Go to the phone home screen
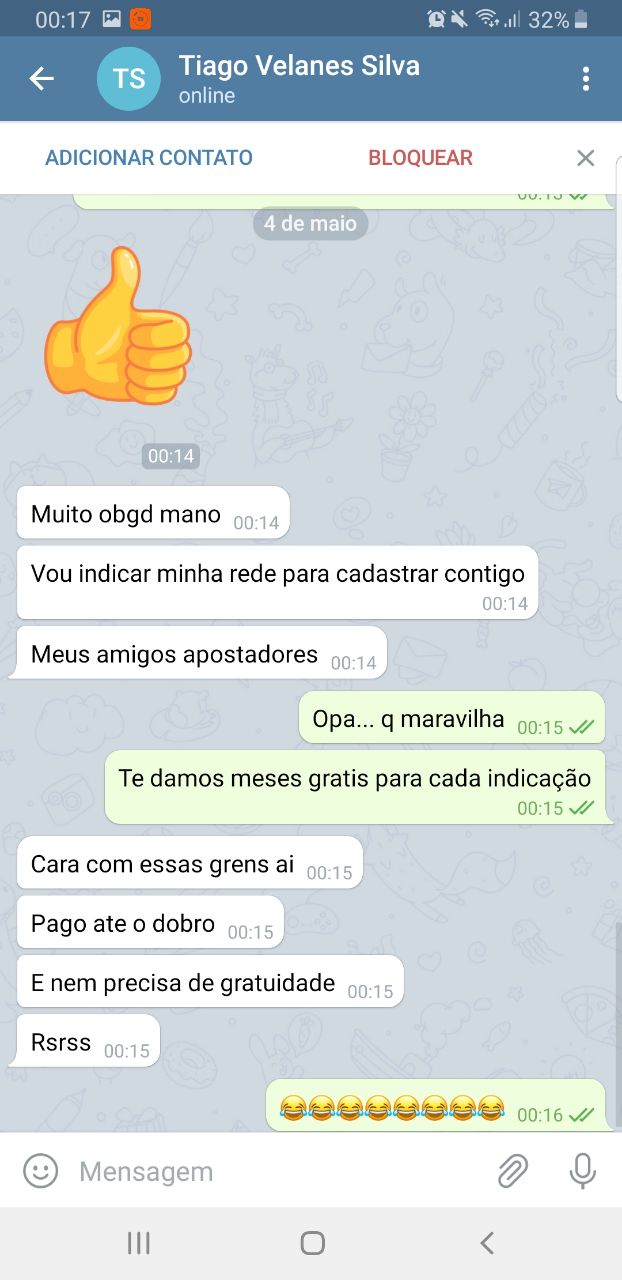 312,1243
